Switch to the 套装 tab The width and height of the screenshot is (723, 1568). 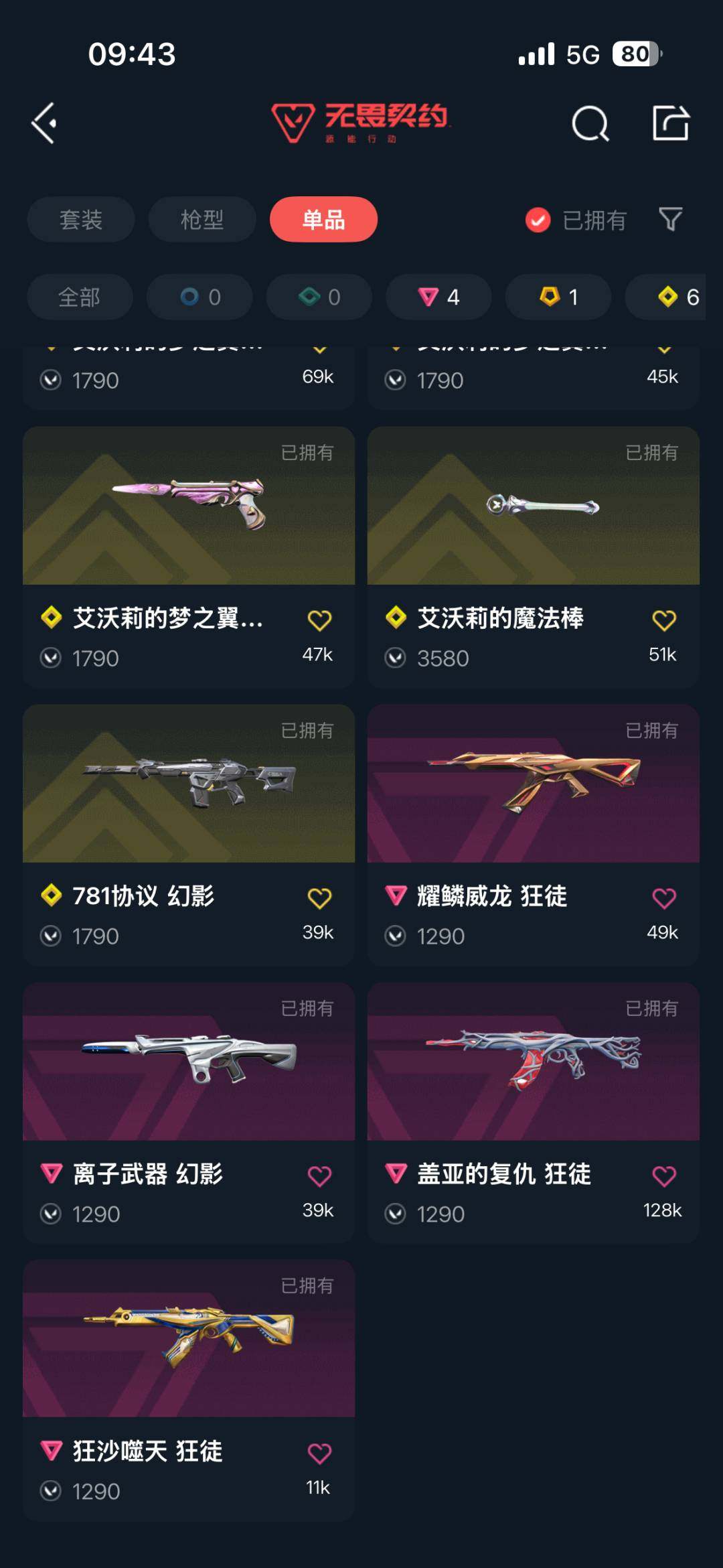(80, 219)
